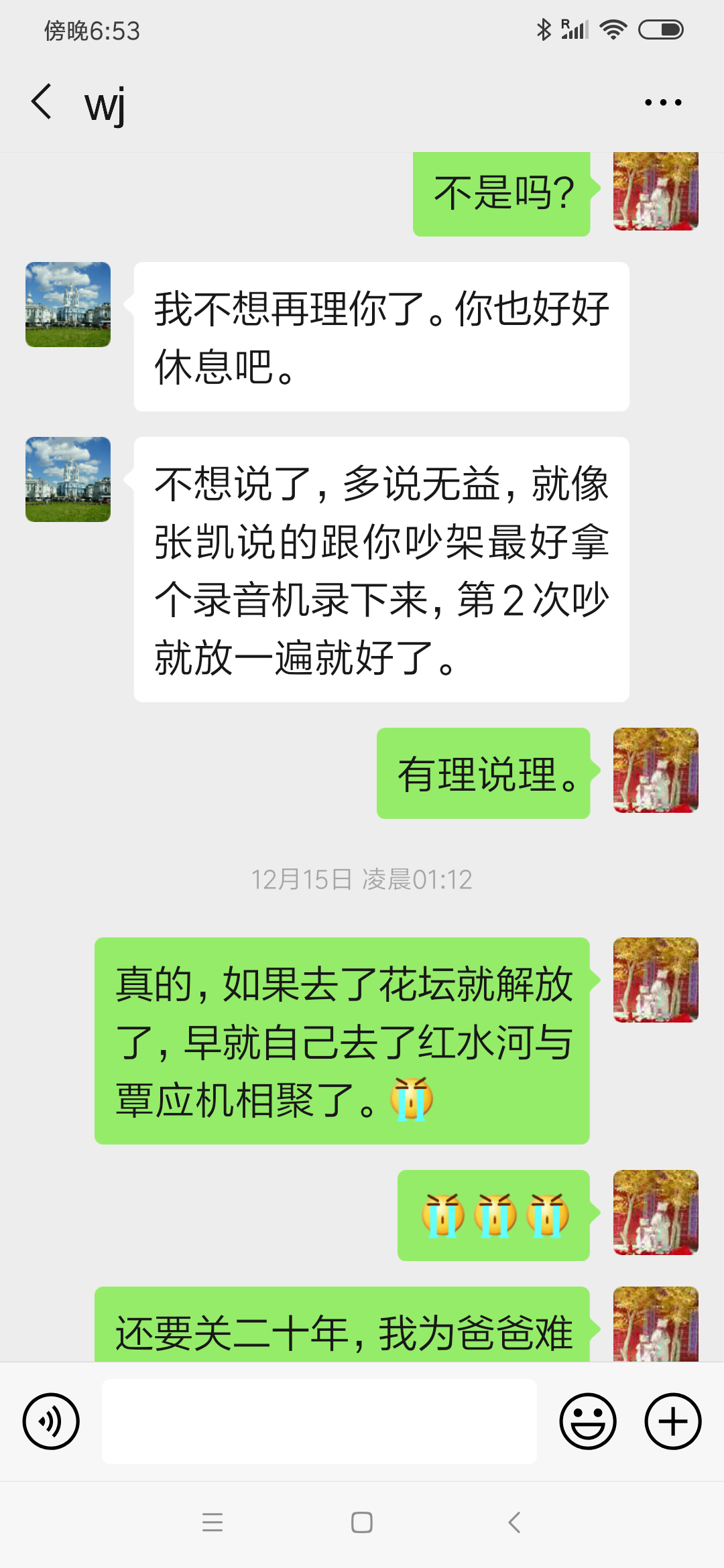Open the three-dot chat info menu
Screen dimensions: 724x1568
[662, 103]
